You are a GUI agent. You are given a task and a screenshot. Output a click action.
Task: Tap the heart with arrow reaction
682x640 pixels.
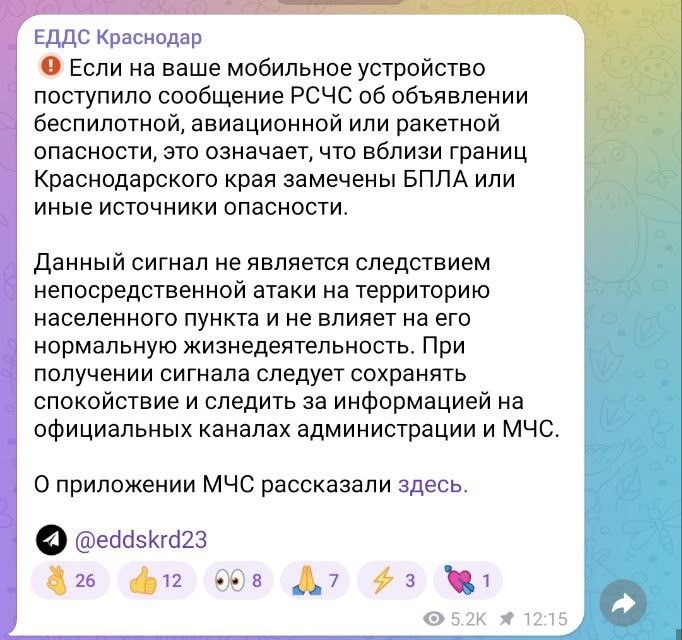469,580
